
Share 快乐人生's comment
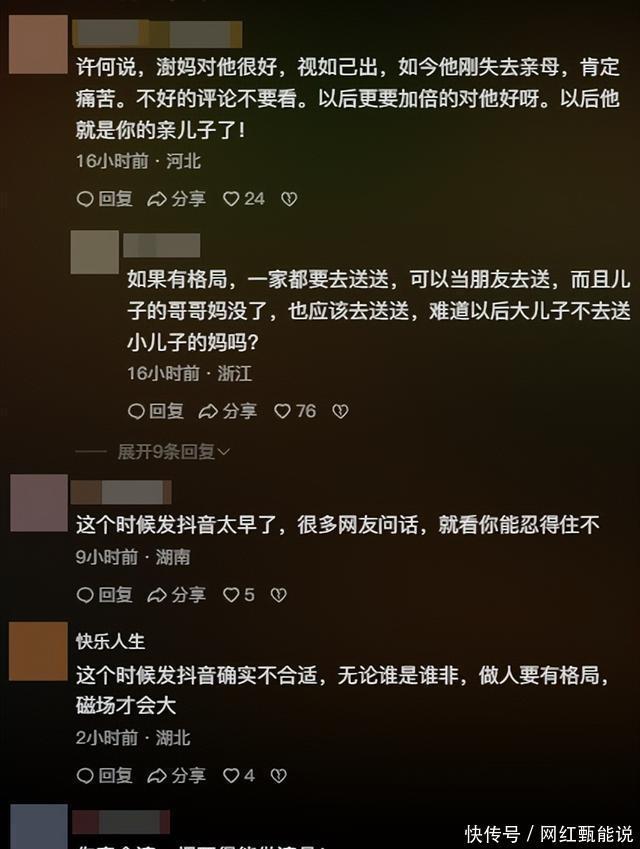pyautogui.click(x=176, y=775)
